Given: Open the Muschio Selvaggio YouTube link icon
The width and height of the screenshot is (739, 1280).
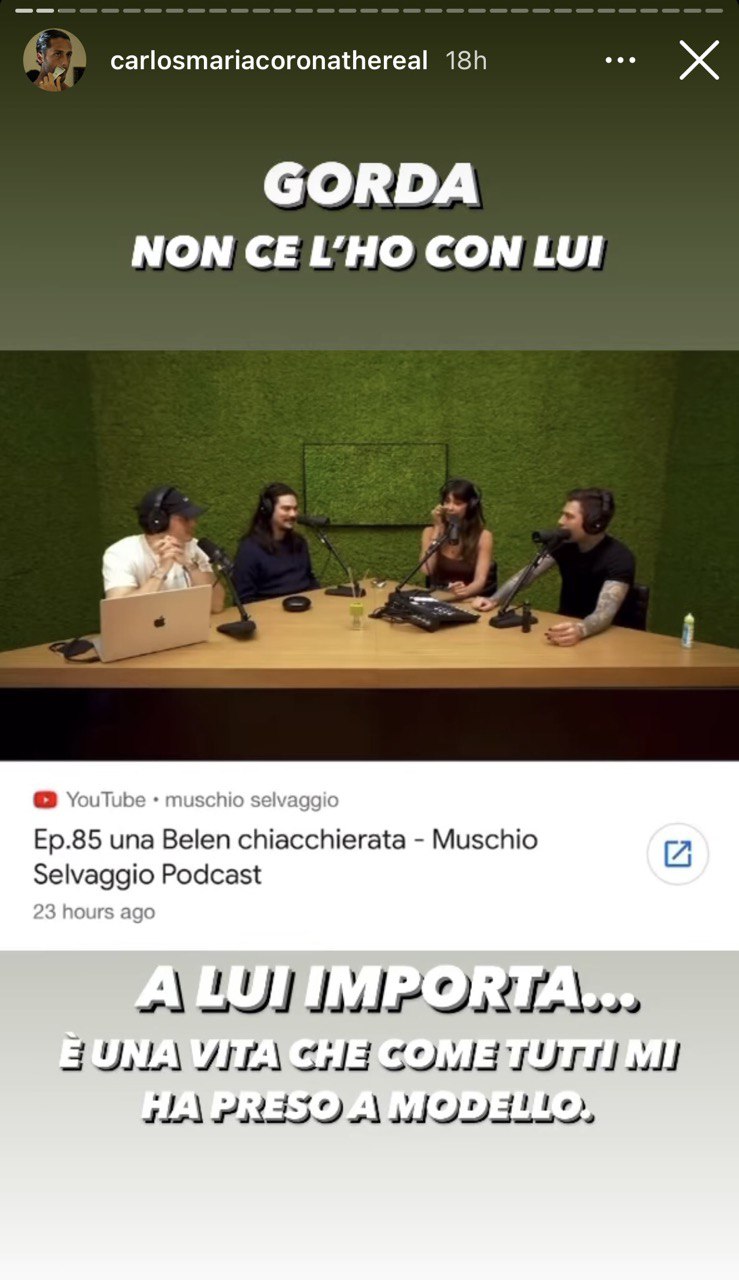Looking at the screenshot, I should coord(677,854).
